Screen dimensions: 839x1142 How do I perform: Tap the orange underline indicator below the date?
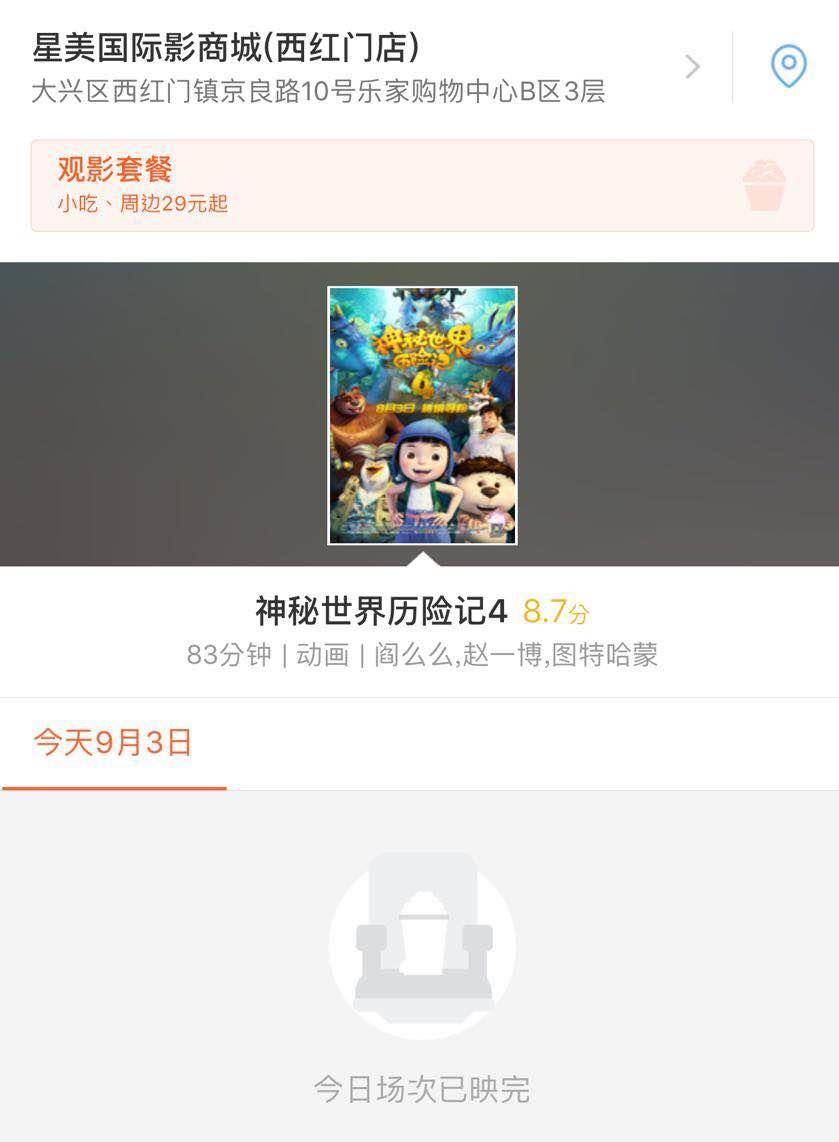tap(114, 789)
